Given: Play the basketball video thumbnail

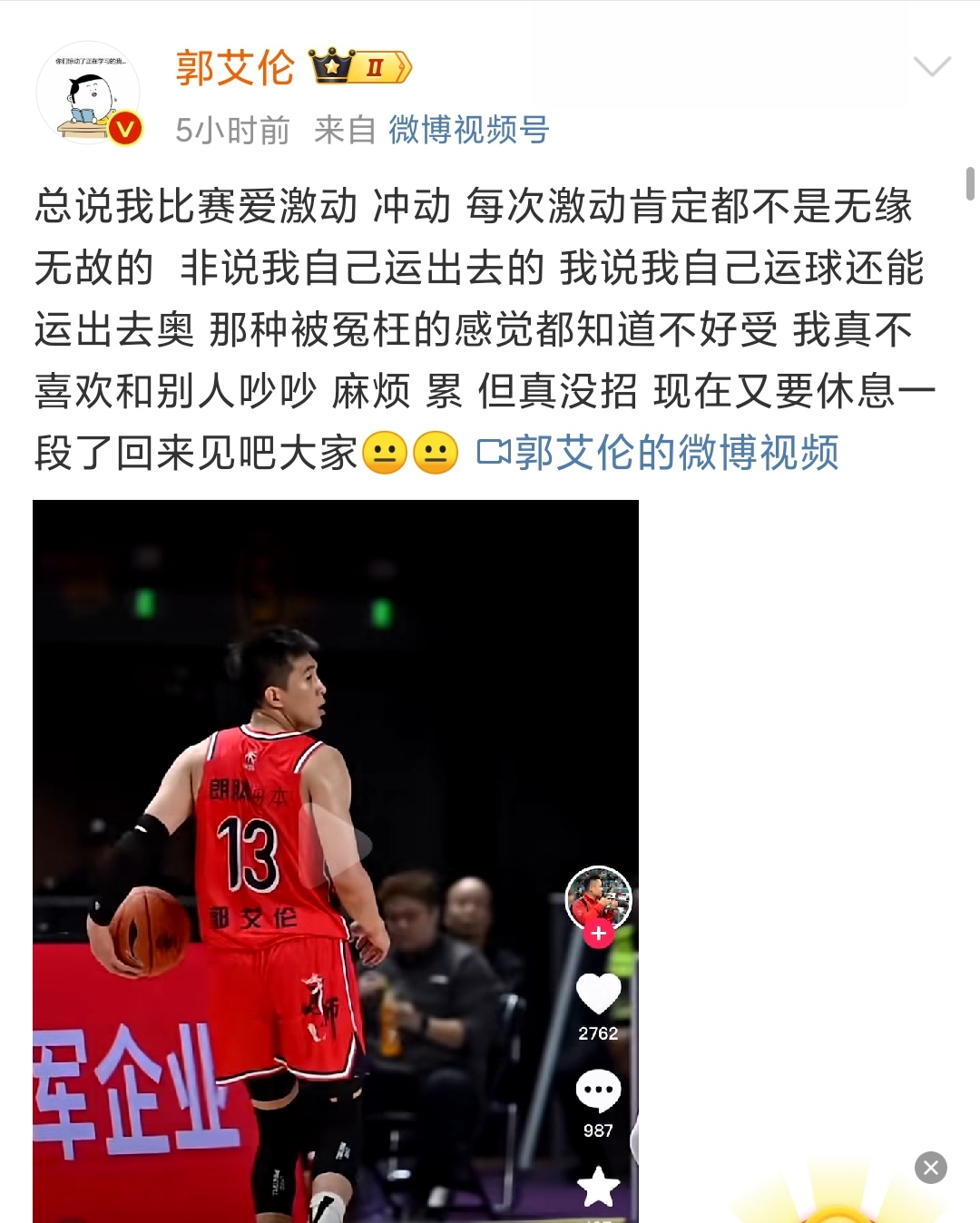Looking at the screenshot, I should [335, 844].
